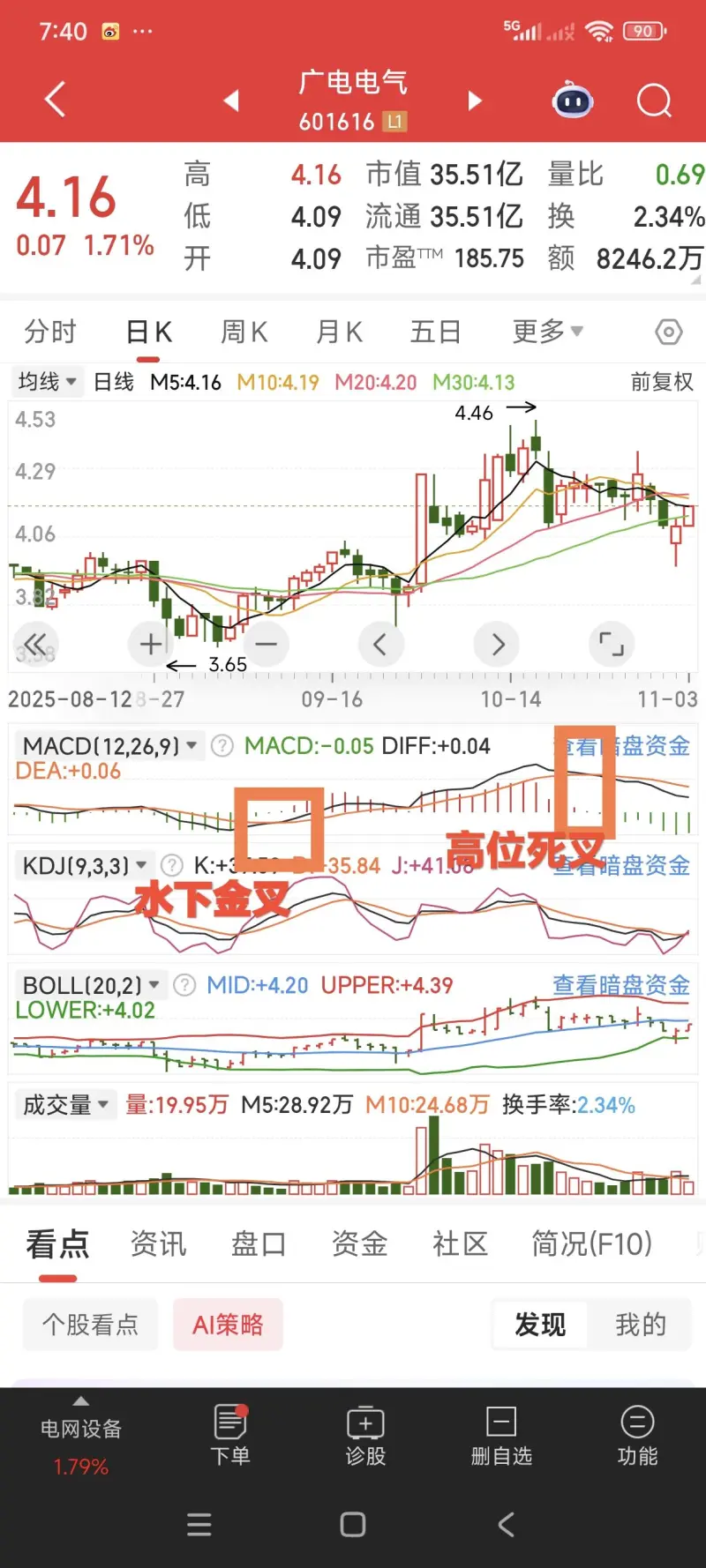Switch to the previous stock

(231, 101)
